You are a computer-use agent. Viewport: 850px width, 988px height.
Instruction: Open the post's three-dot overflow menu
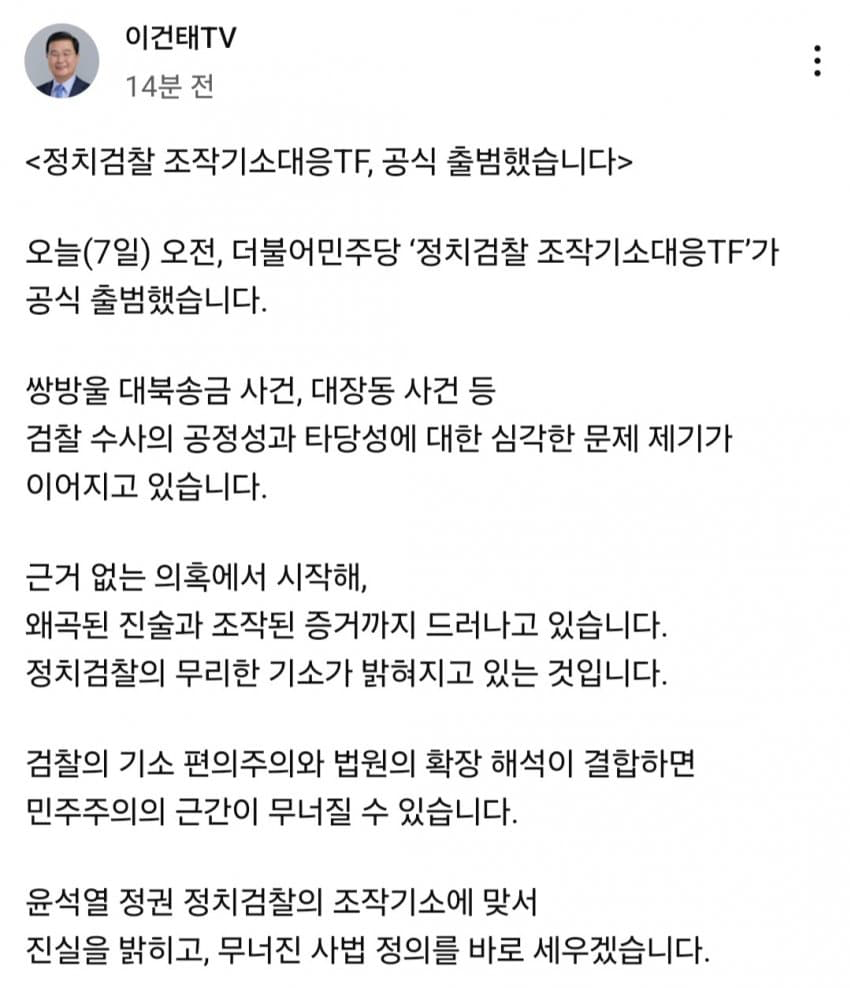pos(817,59)
